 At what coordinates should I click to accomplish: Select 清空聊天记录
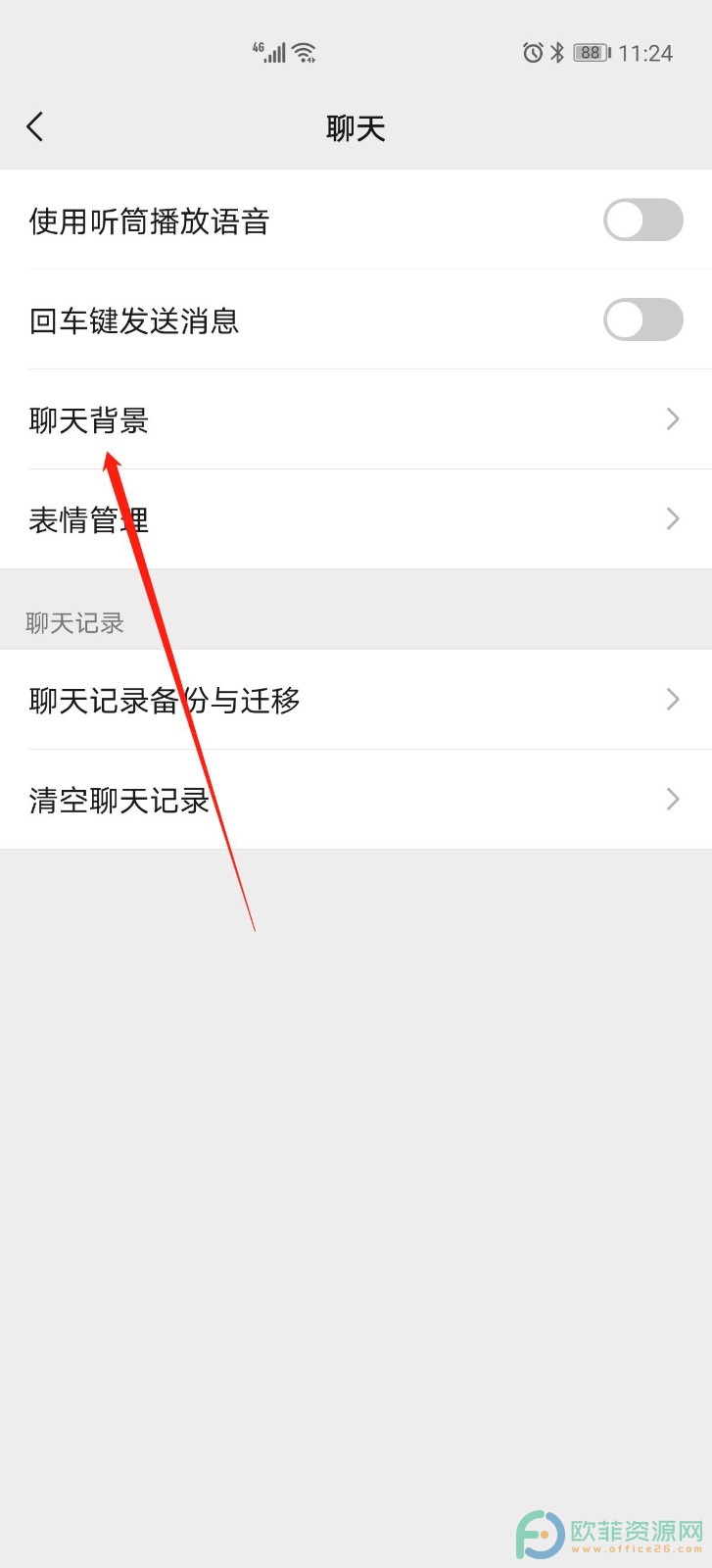click(x=356, y=800)
